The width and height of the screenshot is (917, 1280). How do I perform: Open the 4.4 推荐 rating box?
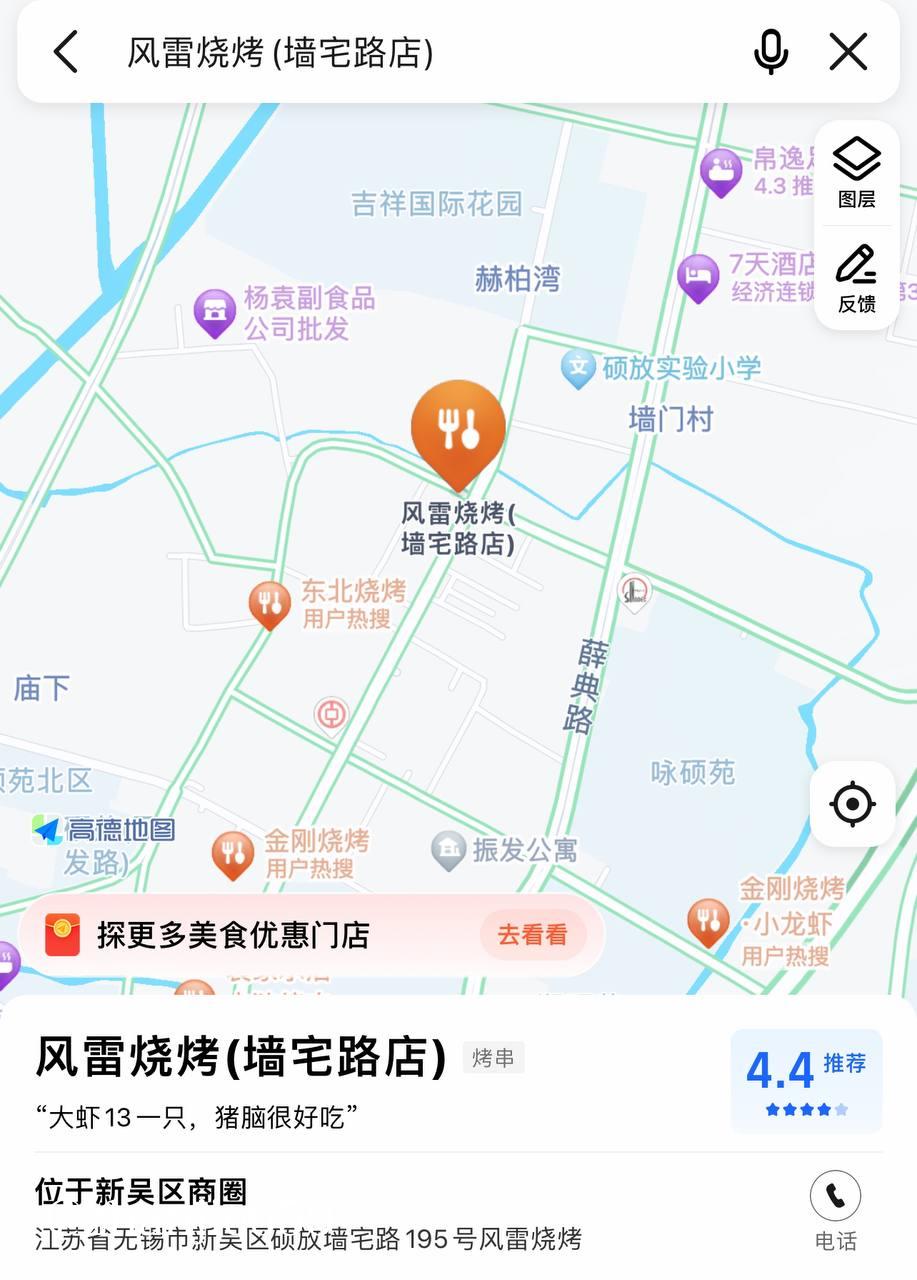pyautogui.click(x=806, y=1080)
